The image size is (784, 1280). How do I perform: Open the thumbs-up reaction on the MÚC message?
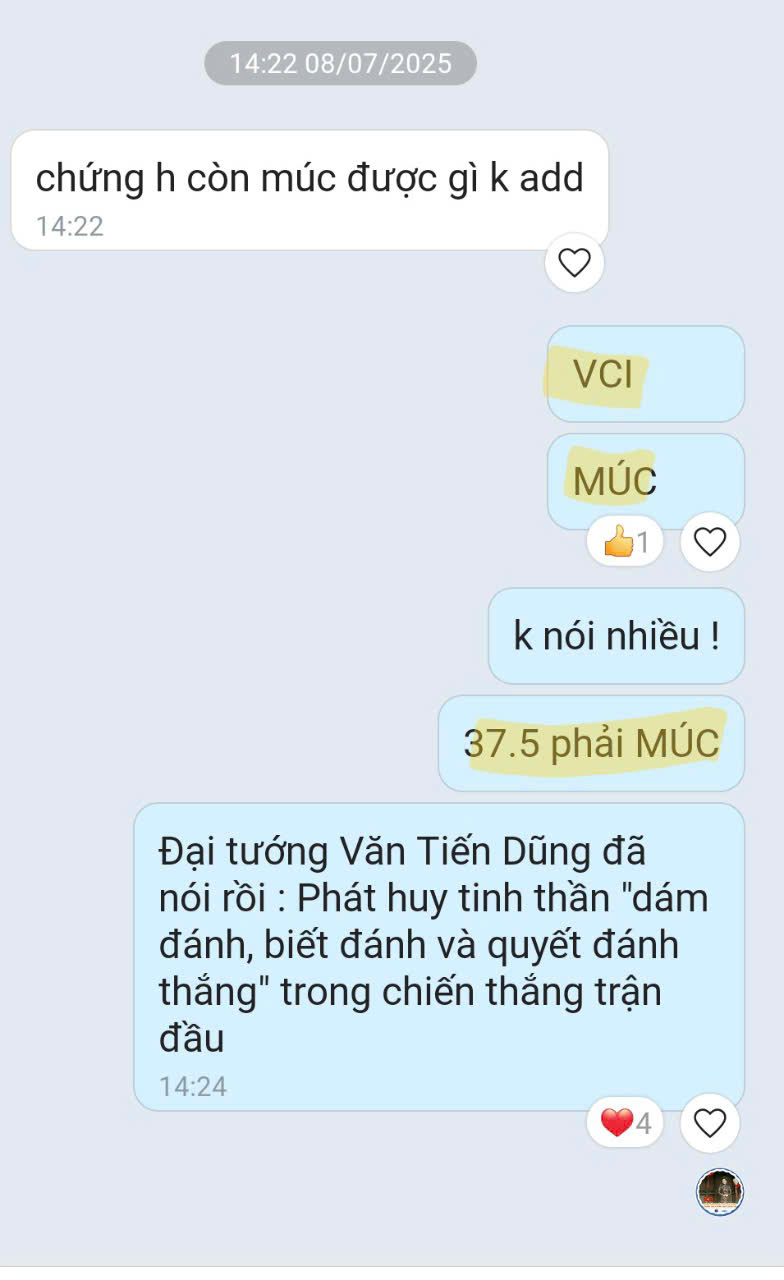tap(626, 542)
